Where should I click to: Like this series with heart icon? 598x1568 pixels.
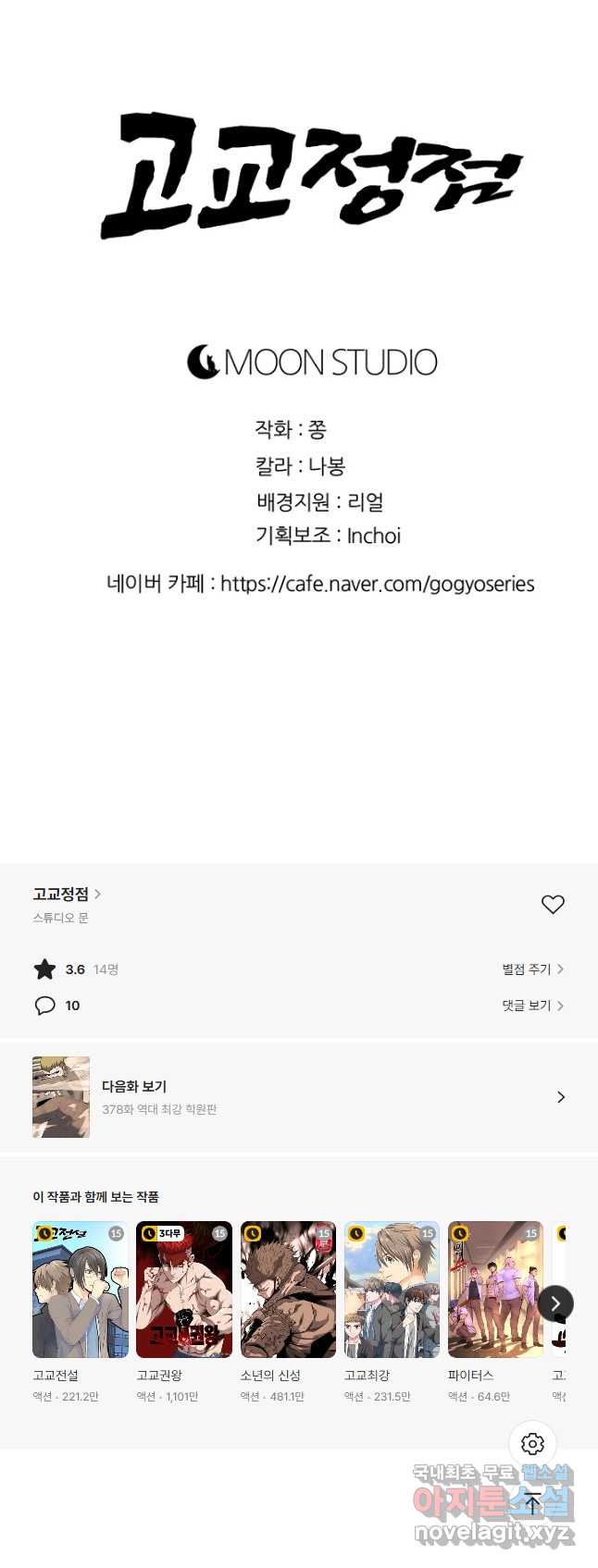553,904
